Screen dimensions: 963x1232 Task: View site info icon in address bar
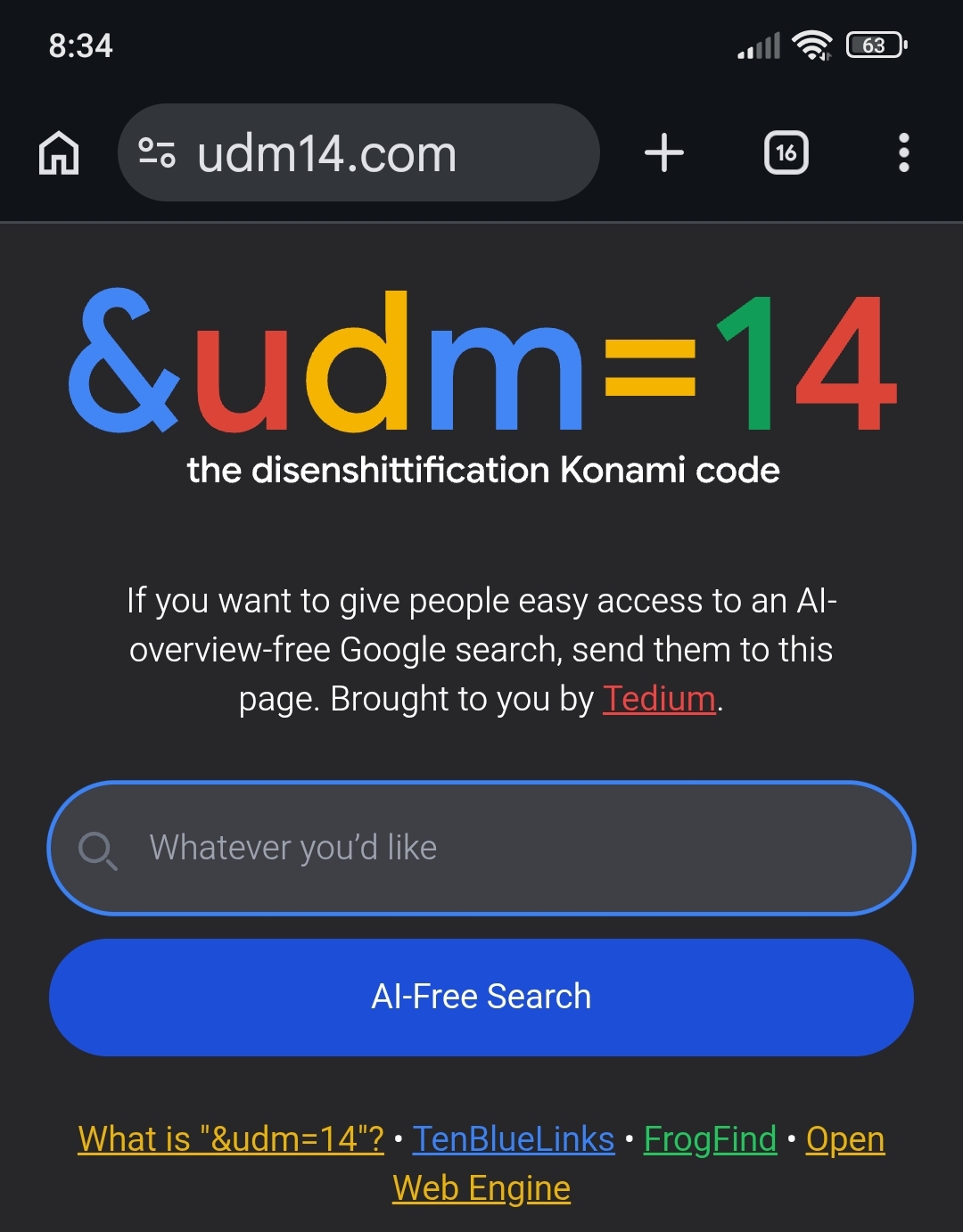pyautogui.click(x=157, y=153)
